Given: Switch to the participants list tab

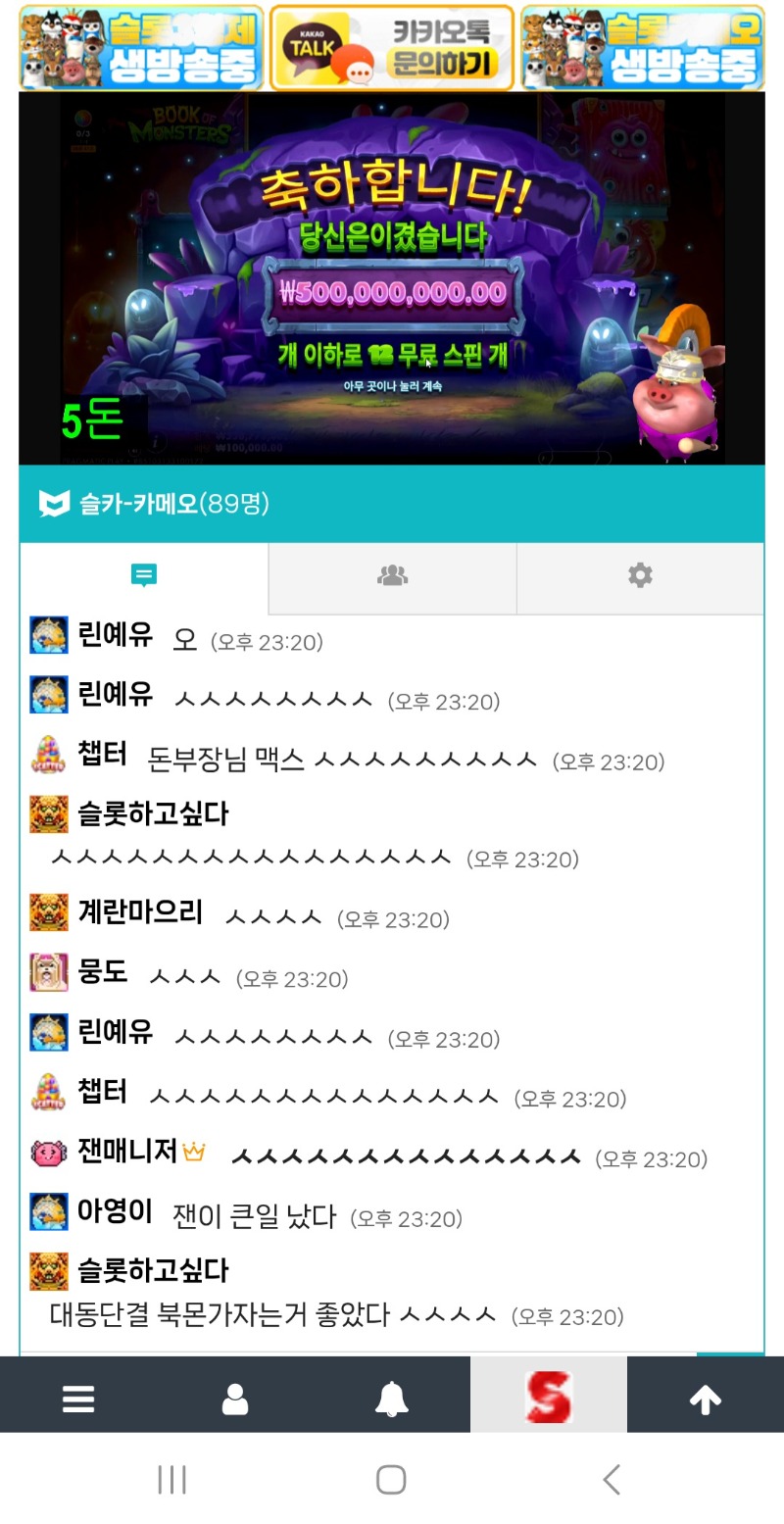Looking at the screenshot, I should point(392,576).
